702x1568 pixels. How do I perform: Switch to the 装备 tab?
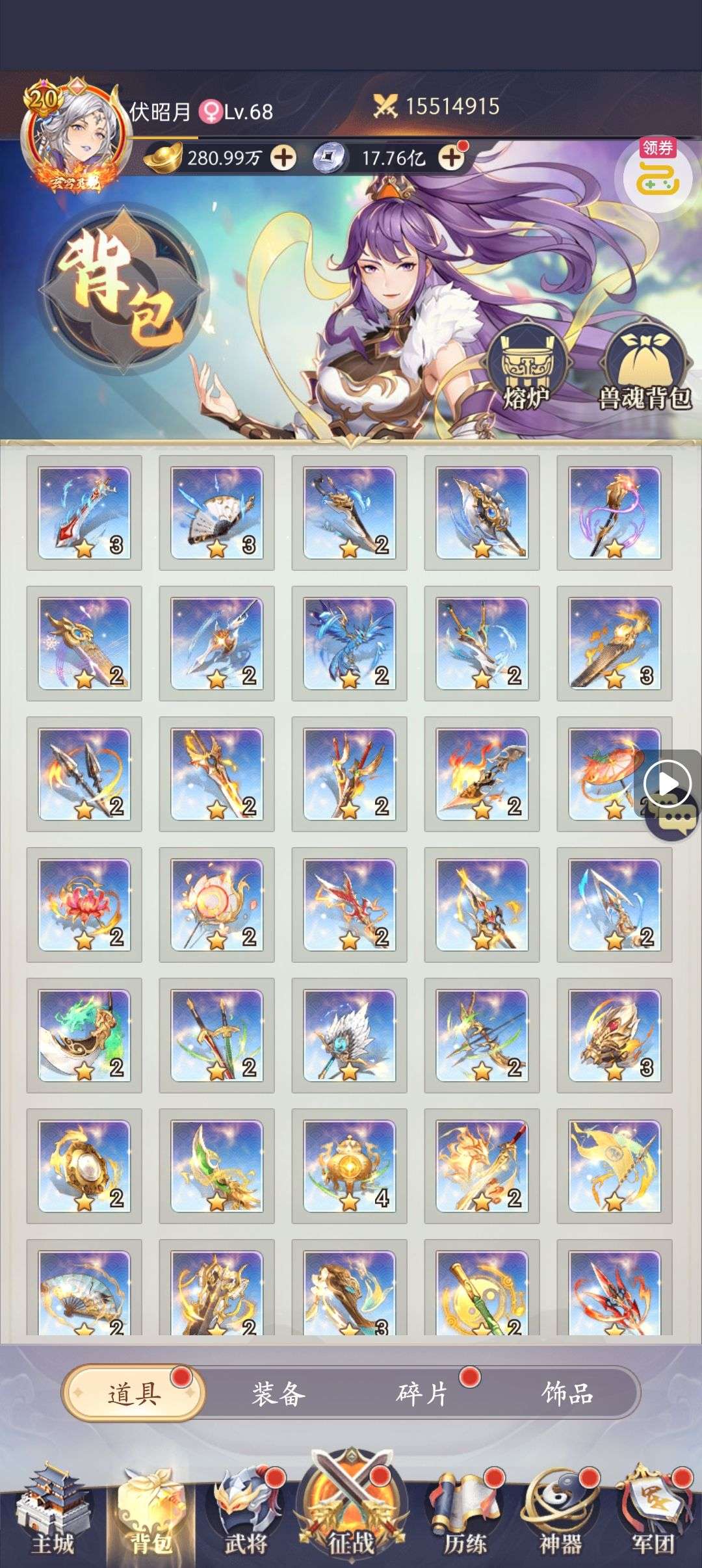click(278, 1393)
